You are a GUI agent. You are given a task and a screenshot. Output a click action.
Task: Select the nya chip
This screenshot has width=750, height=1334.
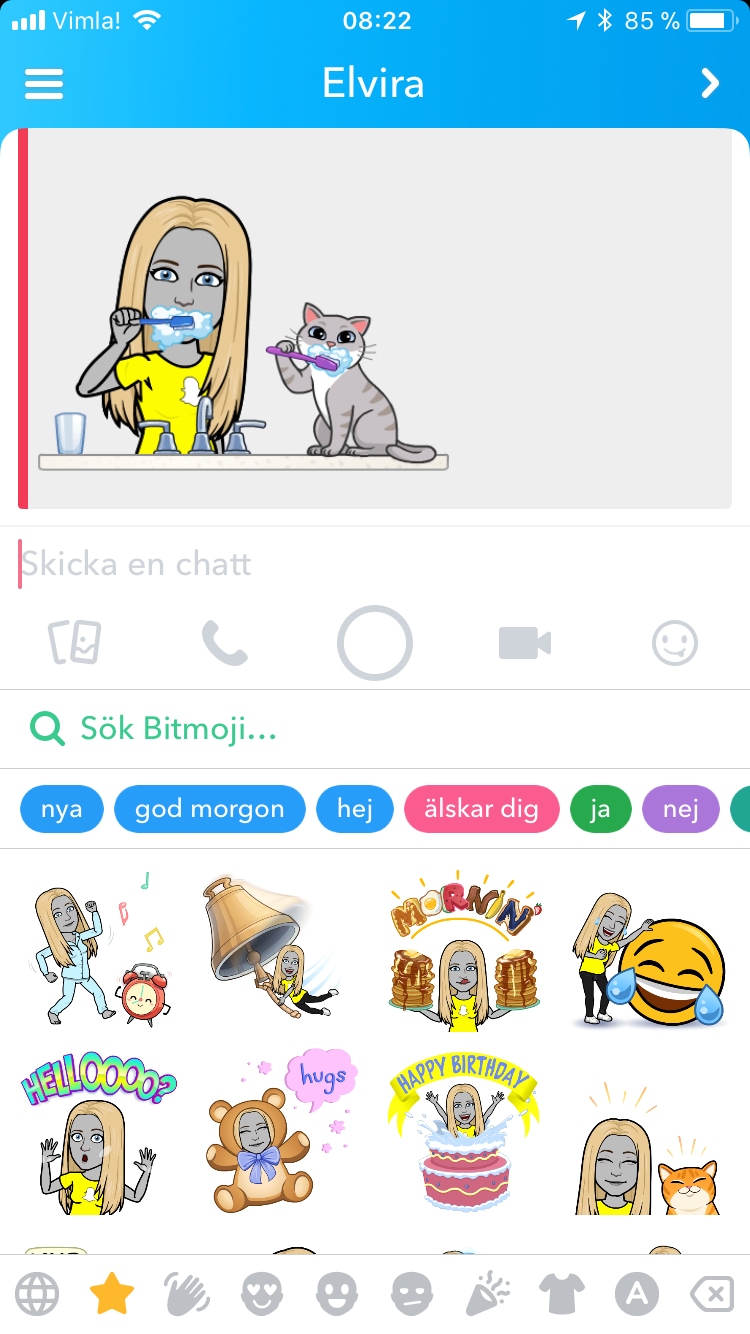[x=62, y=809]
